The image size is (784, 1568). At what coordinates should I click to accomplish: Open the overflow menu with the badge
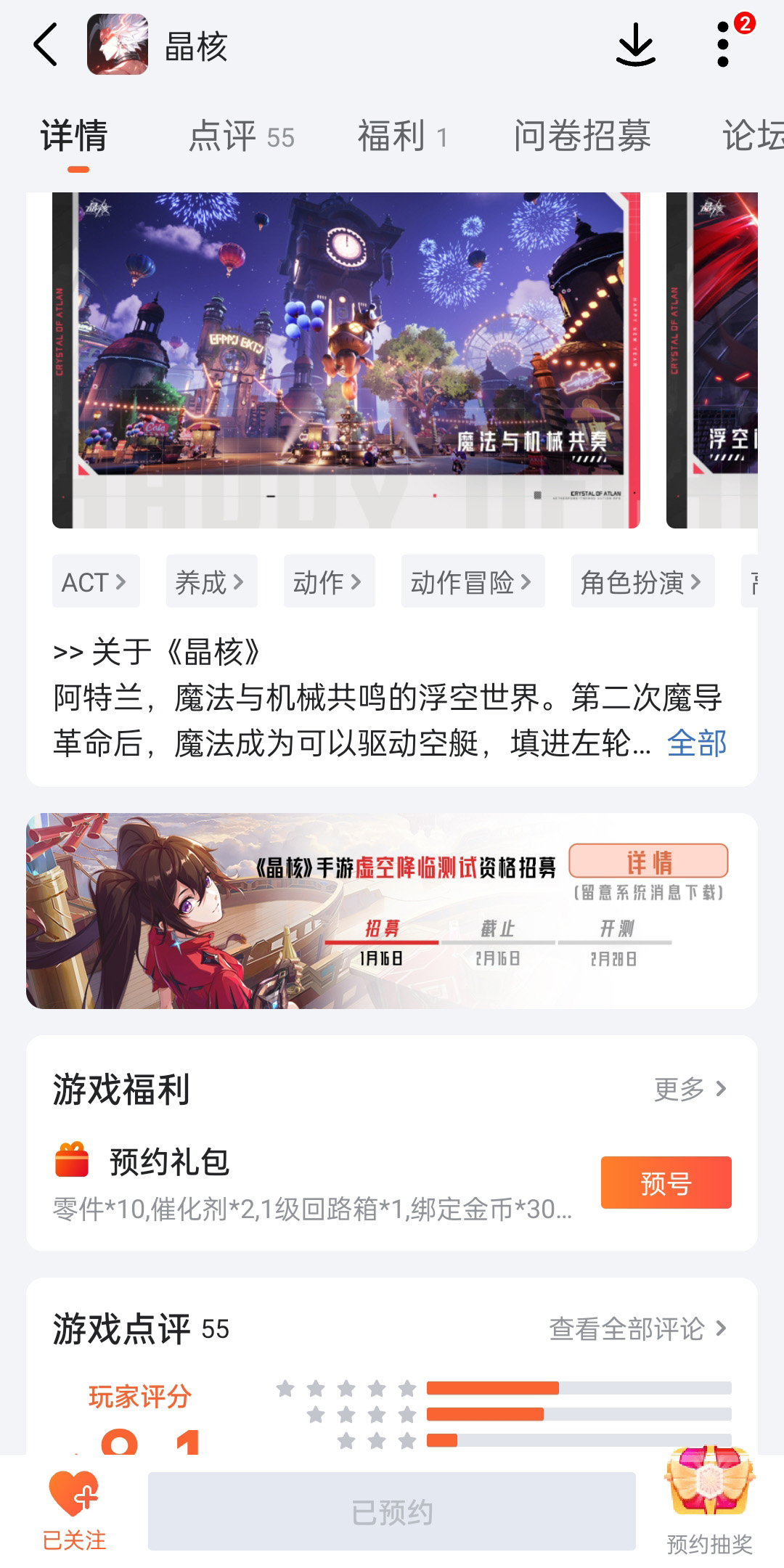tap(723, 45)
